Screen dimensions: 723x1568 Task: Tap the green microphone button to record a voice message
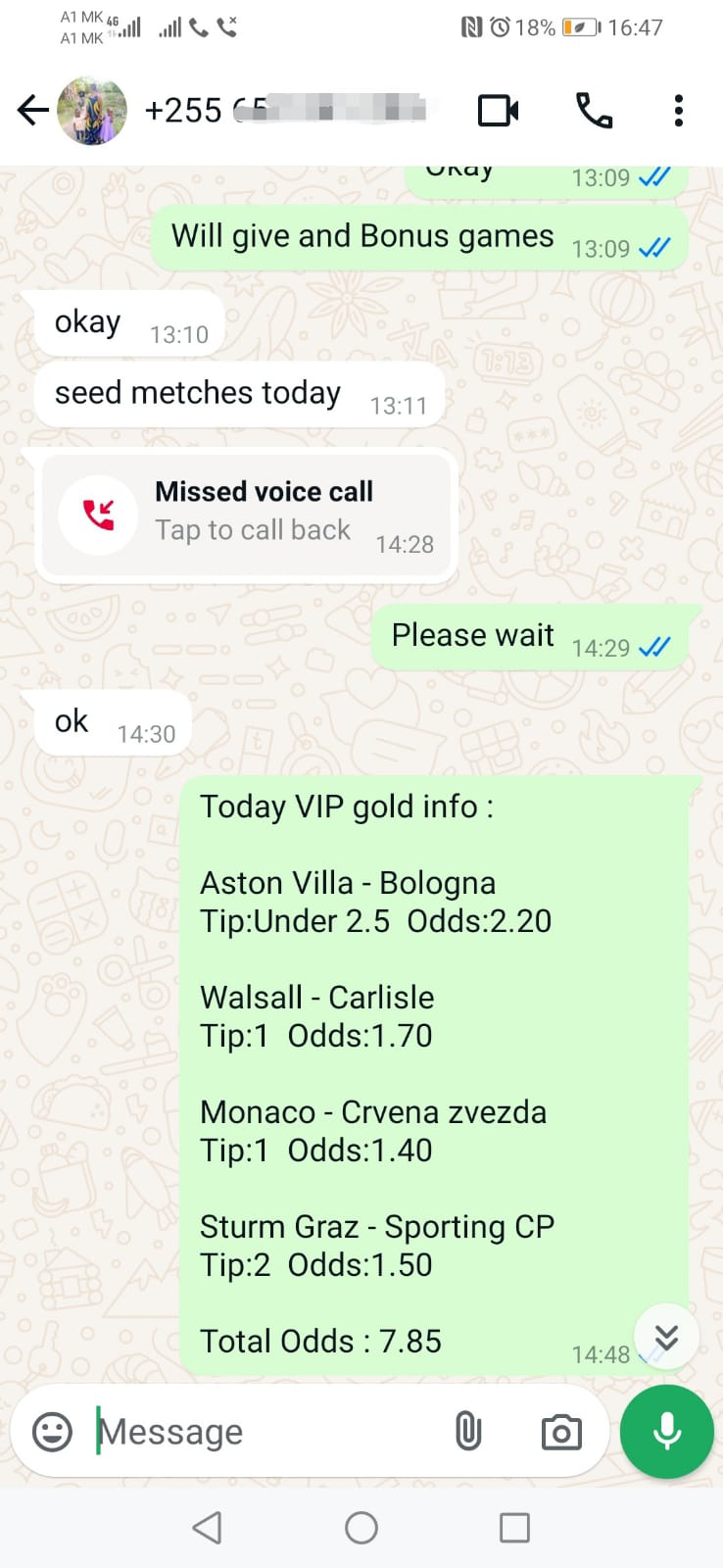[x=667, y=1432]
